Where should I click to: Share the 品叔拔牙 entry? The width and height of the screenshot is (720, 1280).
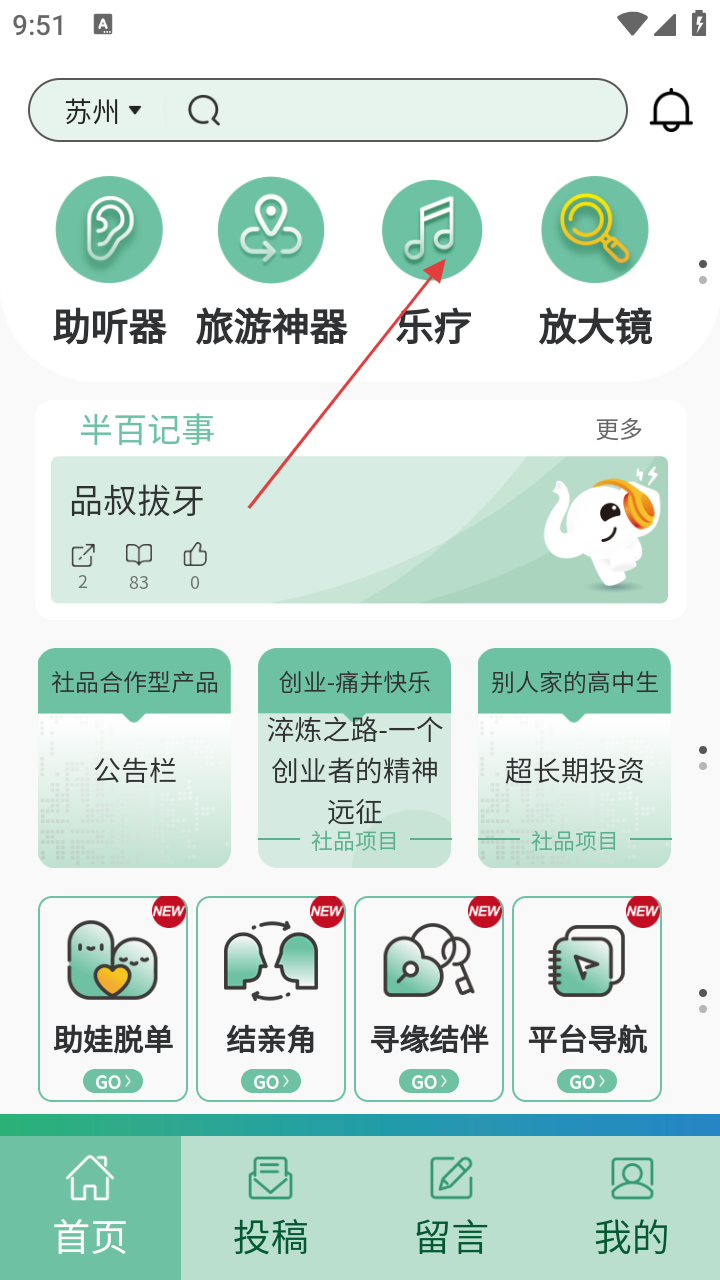(x=83, y=556)
